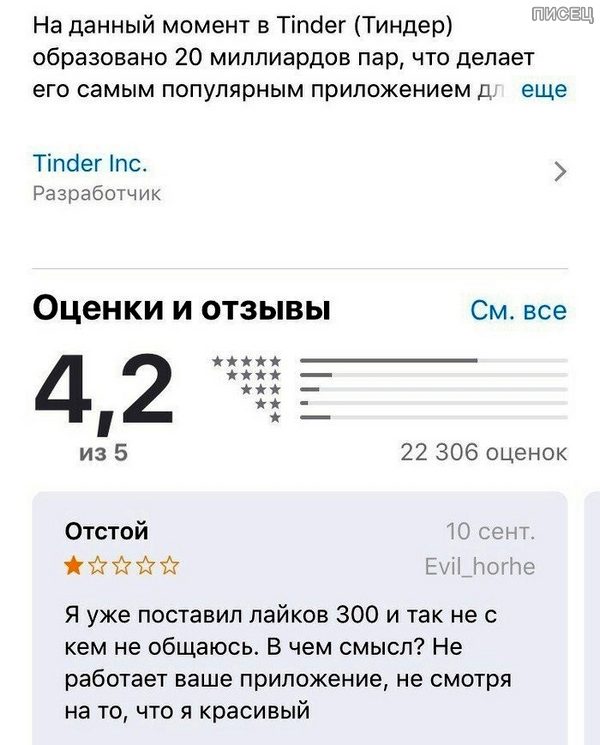Tap См. все to view all reviews

click(518, 311)
